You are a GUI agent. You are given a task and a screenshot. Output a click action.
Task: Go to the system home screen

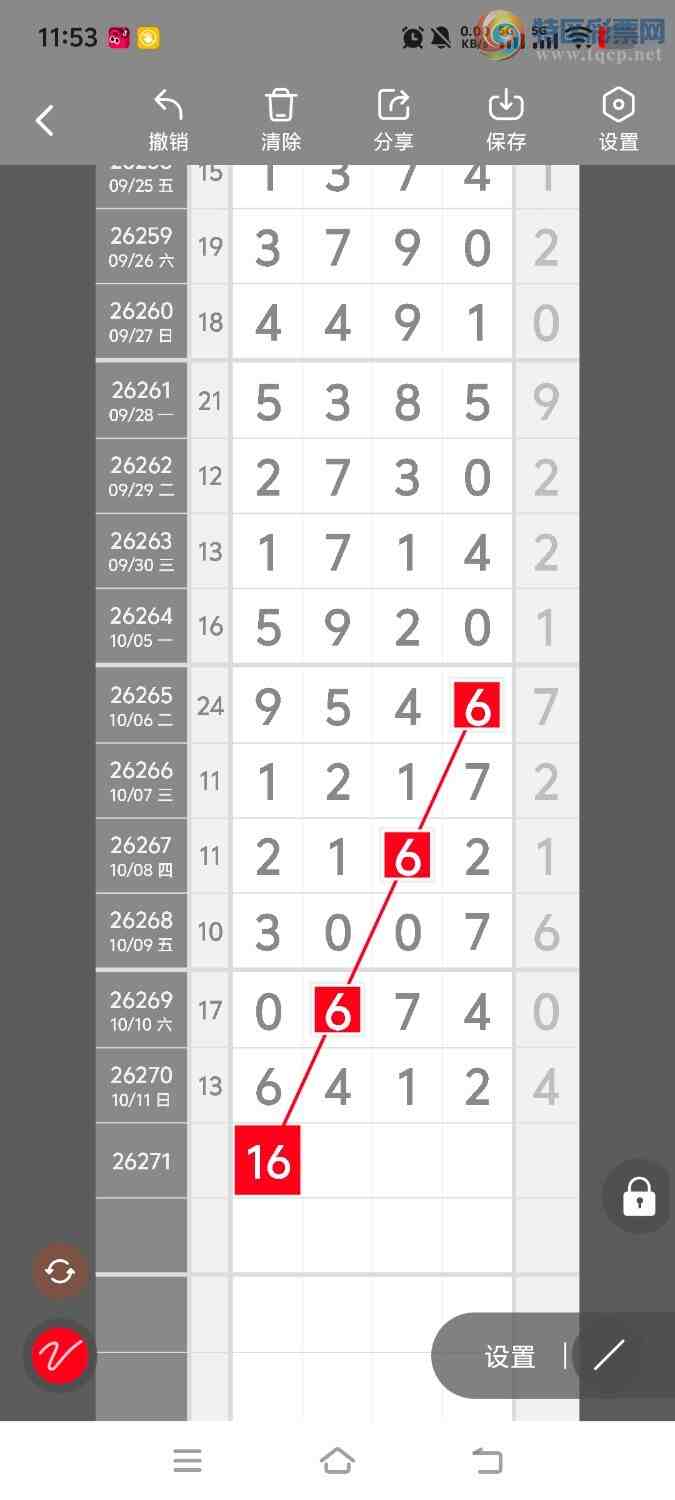click(337, 1461)
